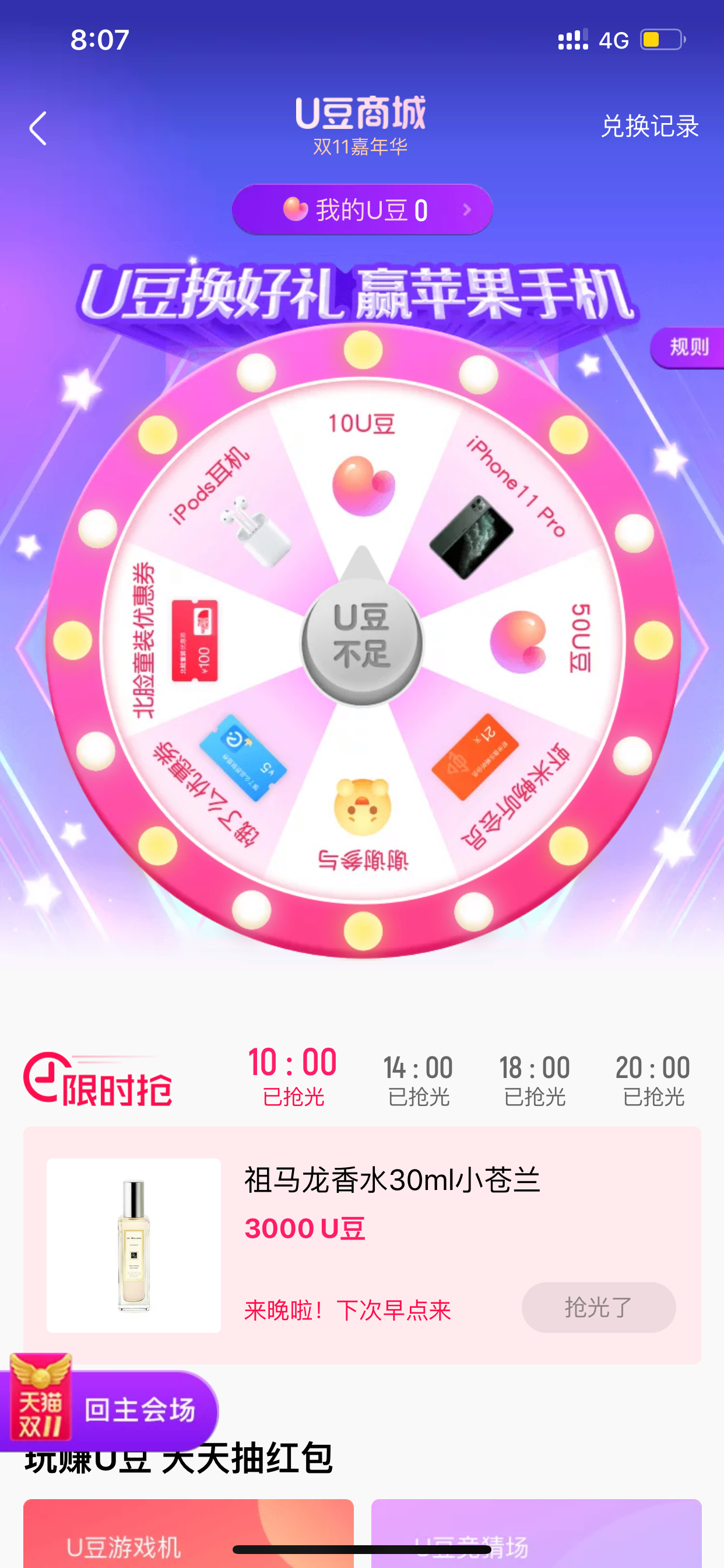This screenshot has height=1568, width=724.
Task: Select the 10:00 flash sale slot
Action: [293, 1076]
